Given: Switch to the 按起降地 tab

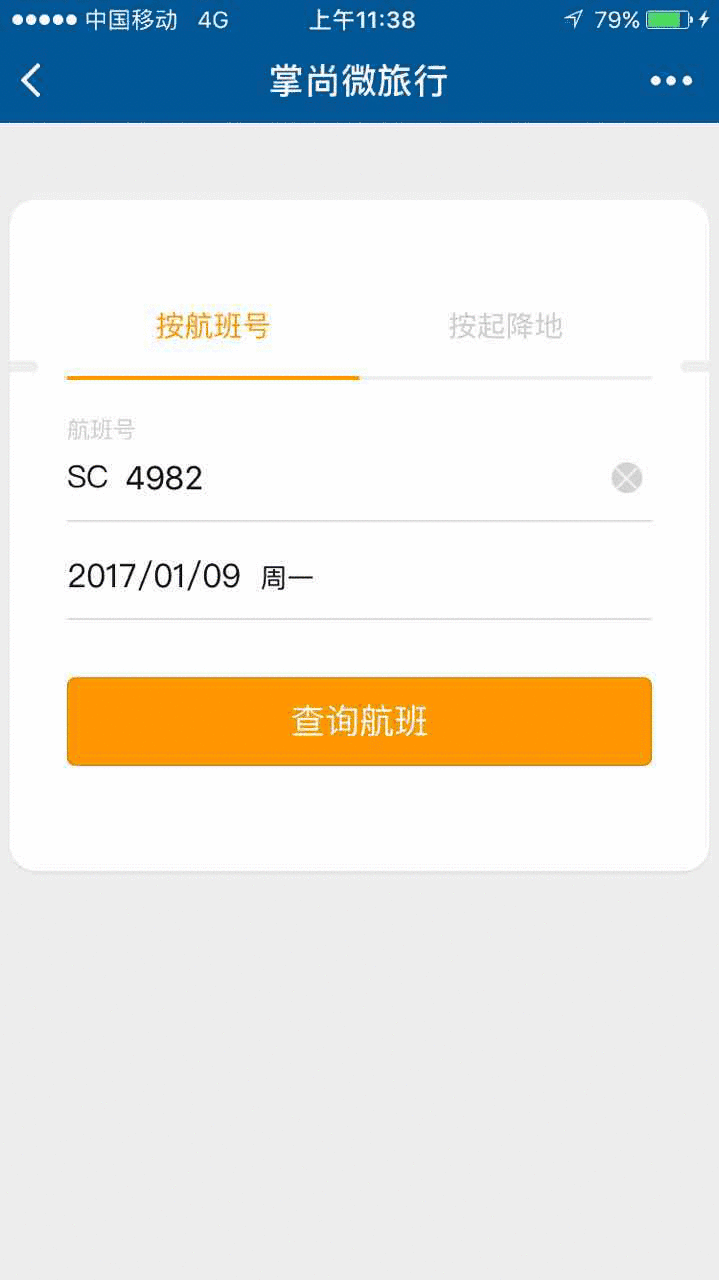Looking at the screenshot, I should click(x=505, y=326).
